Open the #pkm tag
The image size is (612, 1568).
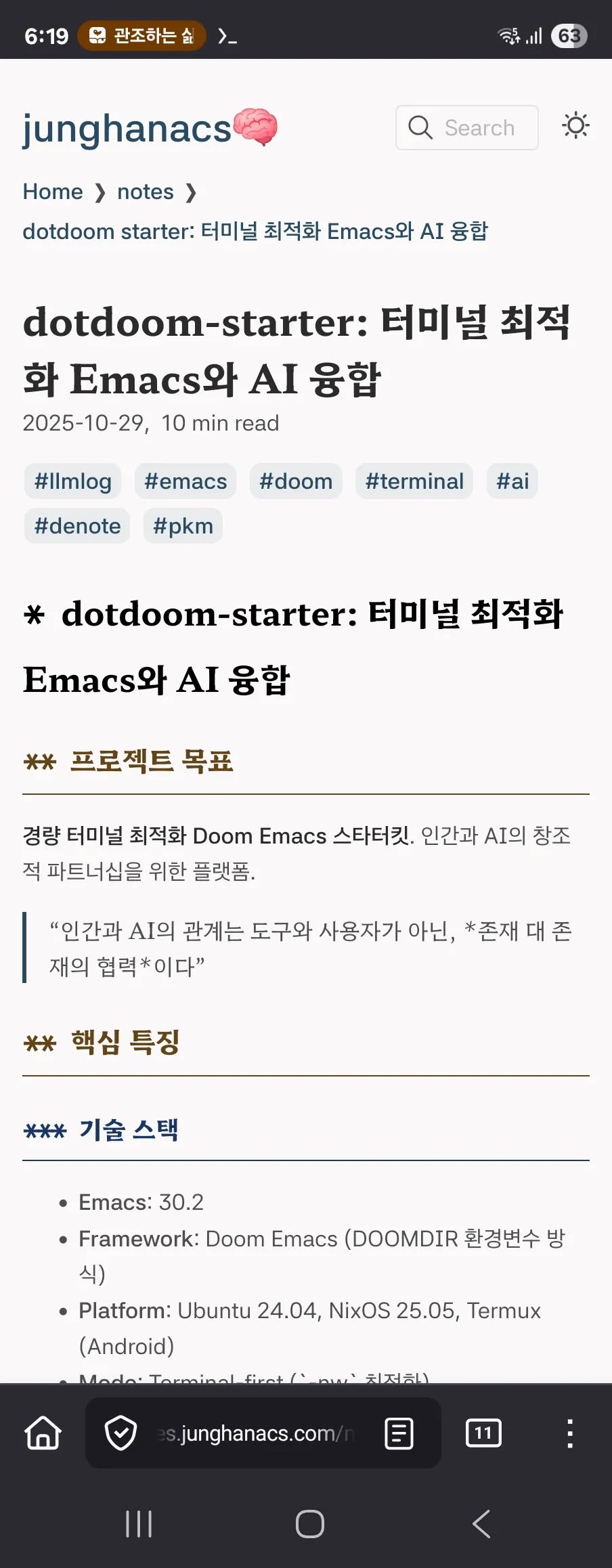click(183, 526)
